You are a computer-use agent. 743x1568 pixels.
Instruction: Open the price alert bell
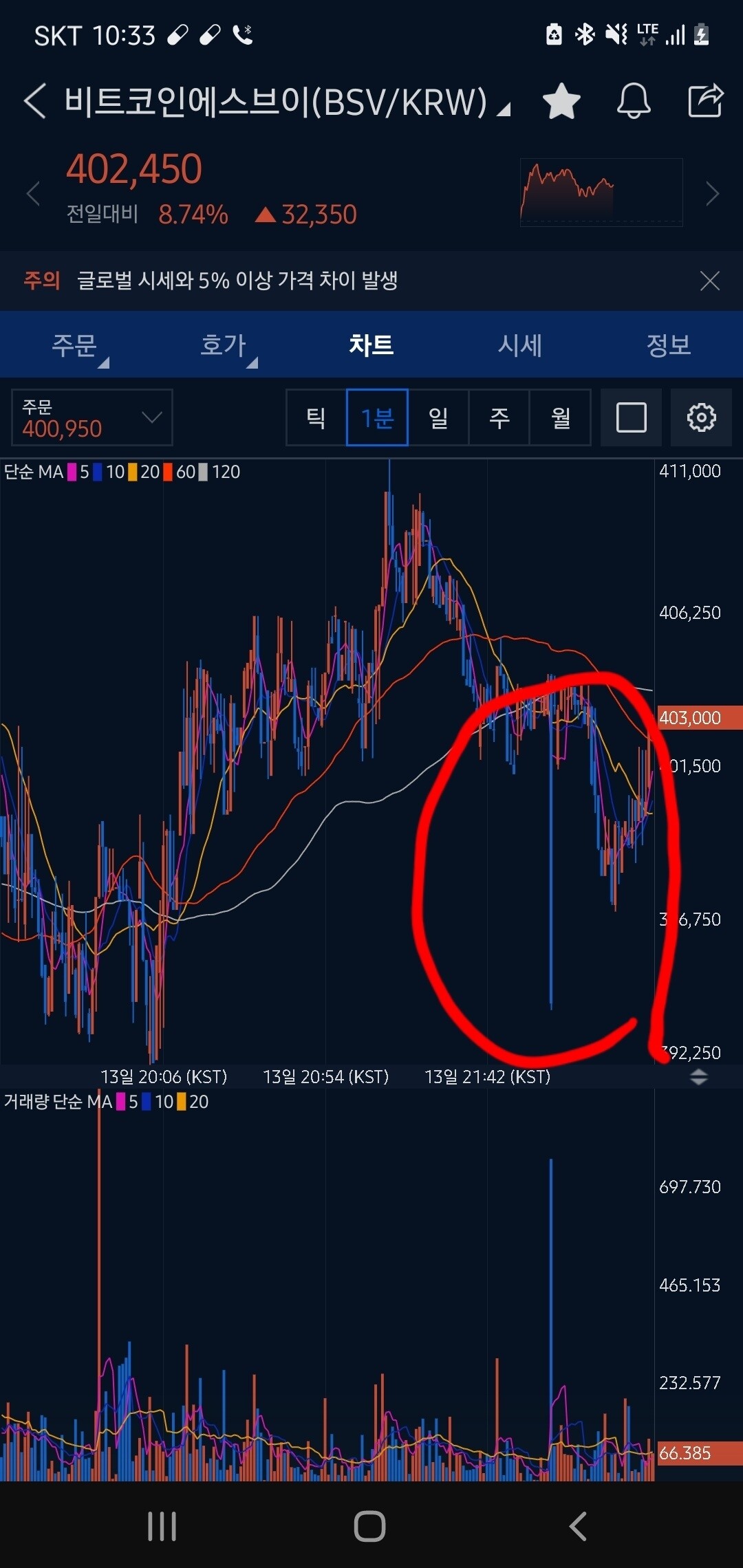point(633,102)
